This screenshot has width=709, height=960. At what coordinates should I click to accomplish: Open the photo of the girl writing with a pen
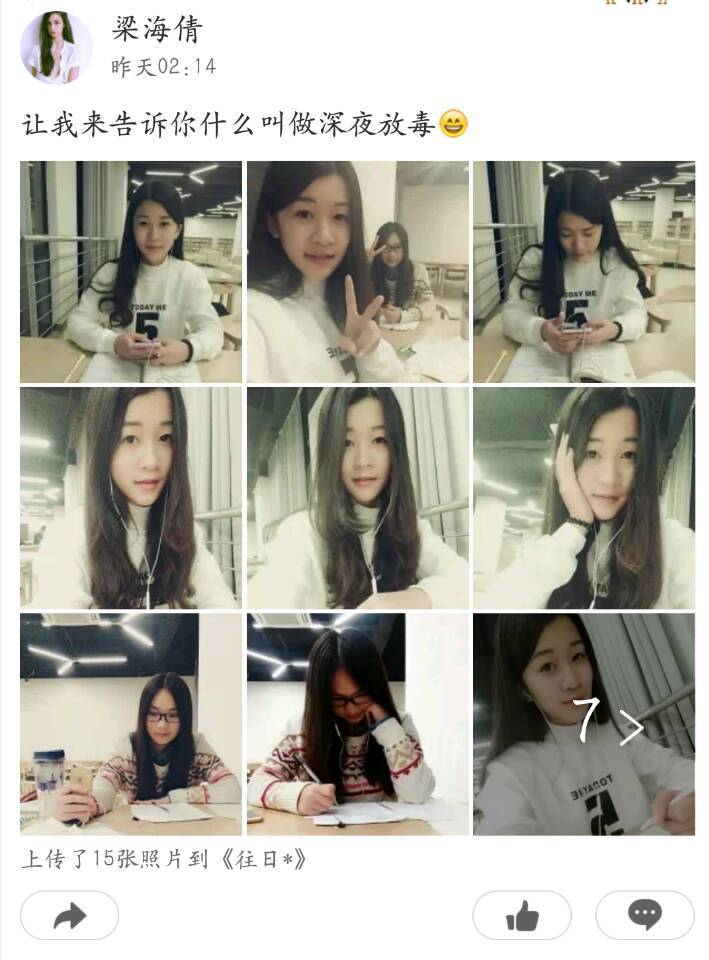pos(357,724)
